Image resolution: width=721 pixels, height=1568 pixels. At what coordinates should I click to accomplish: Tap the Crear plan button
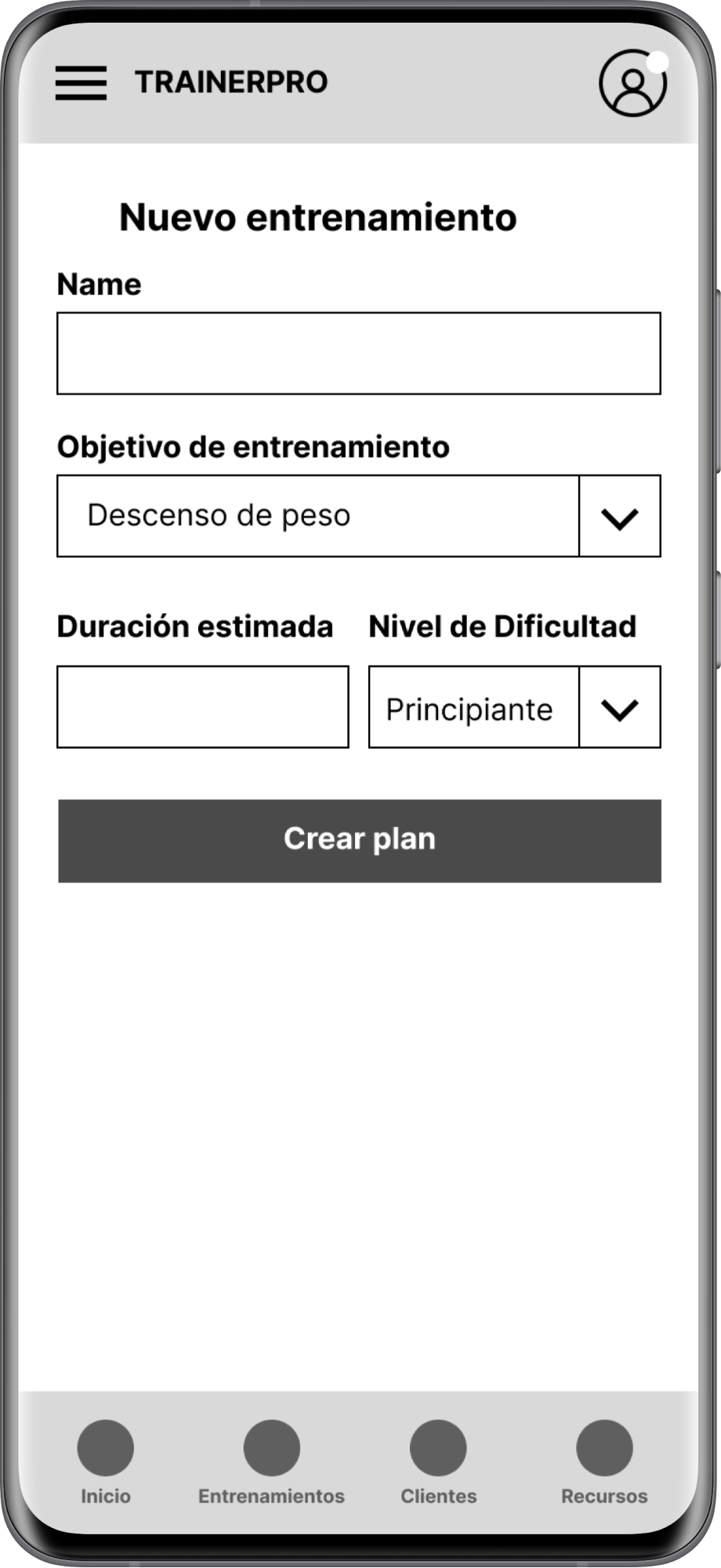(x=360, y=841)
